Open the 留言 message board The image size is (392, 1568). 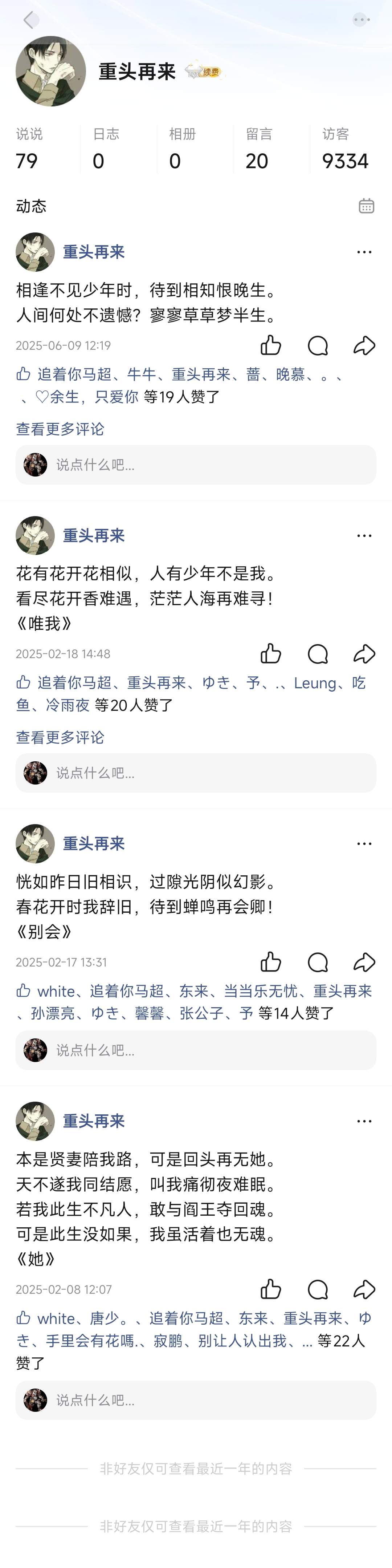(259, 149)
